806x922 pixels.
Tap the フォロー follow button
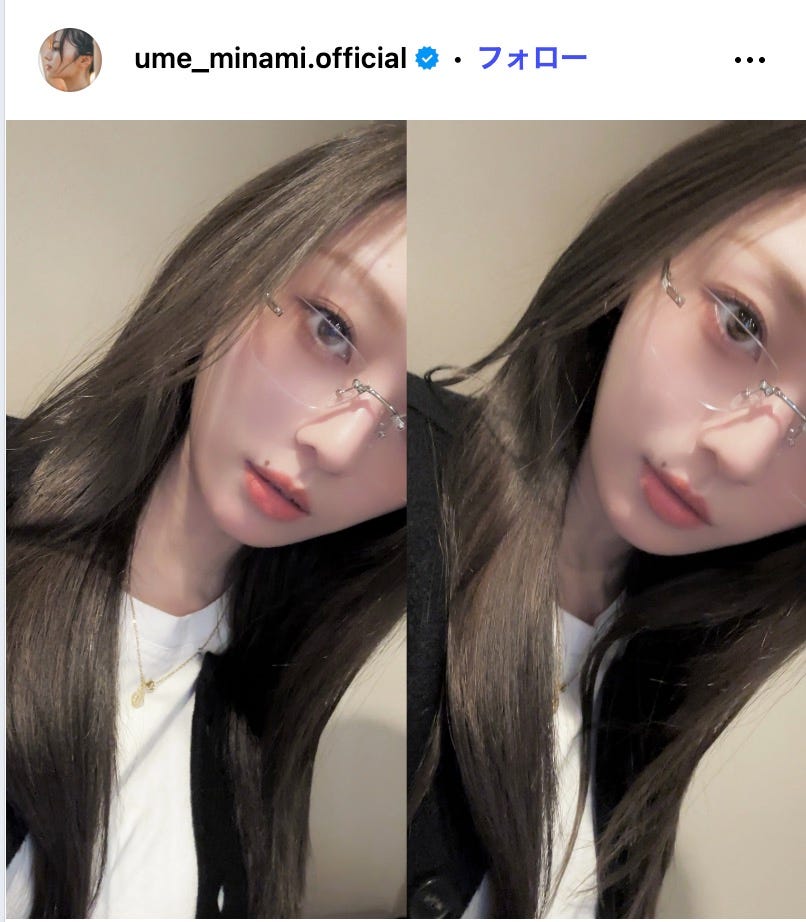[x=532, y=59]
